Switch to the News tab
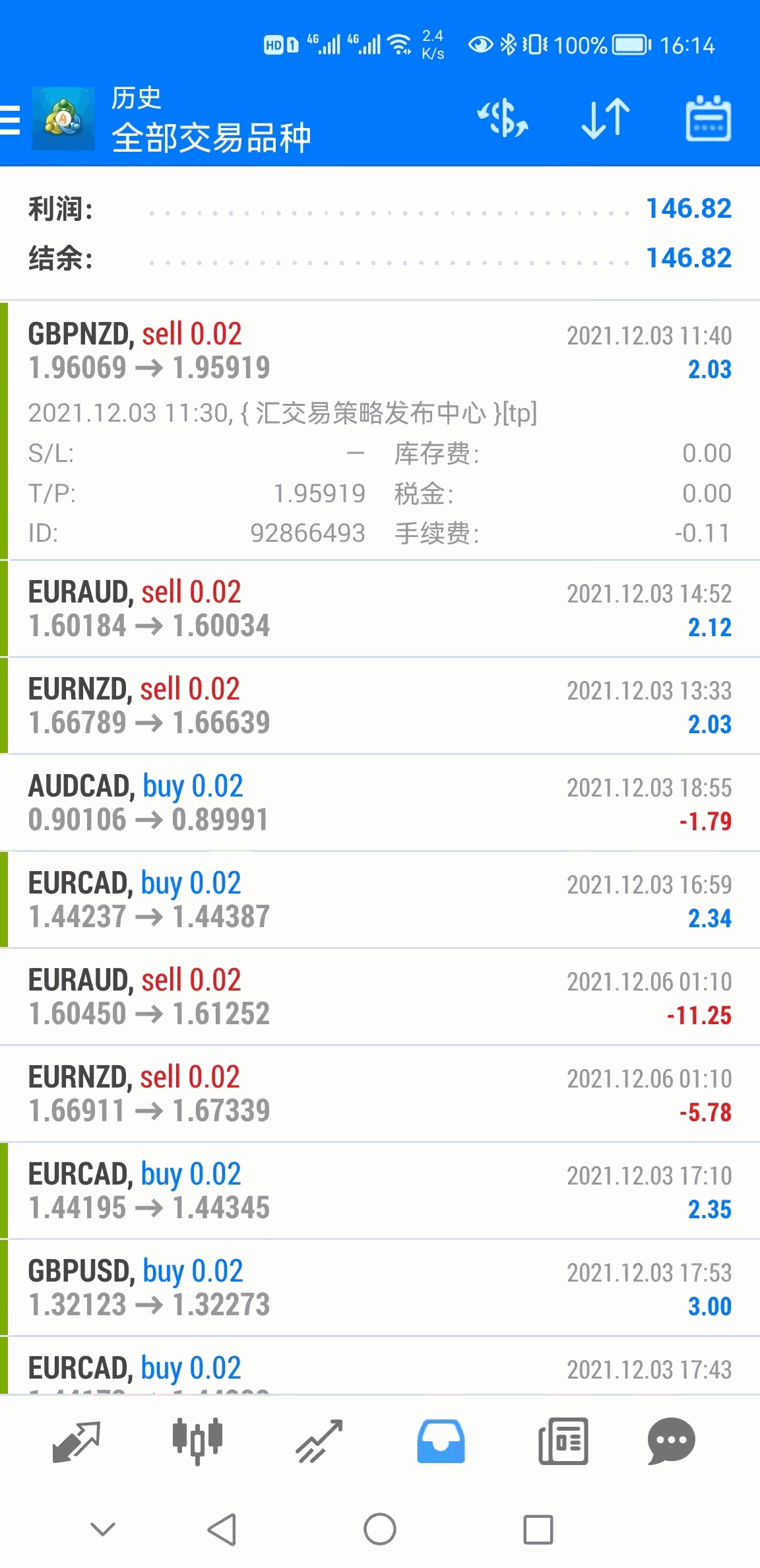 tap(563, 1441)
